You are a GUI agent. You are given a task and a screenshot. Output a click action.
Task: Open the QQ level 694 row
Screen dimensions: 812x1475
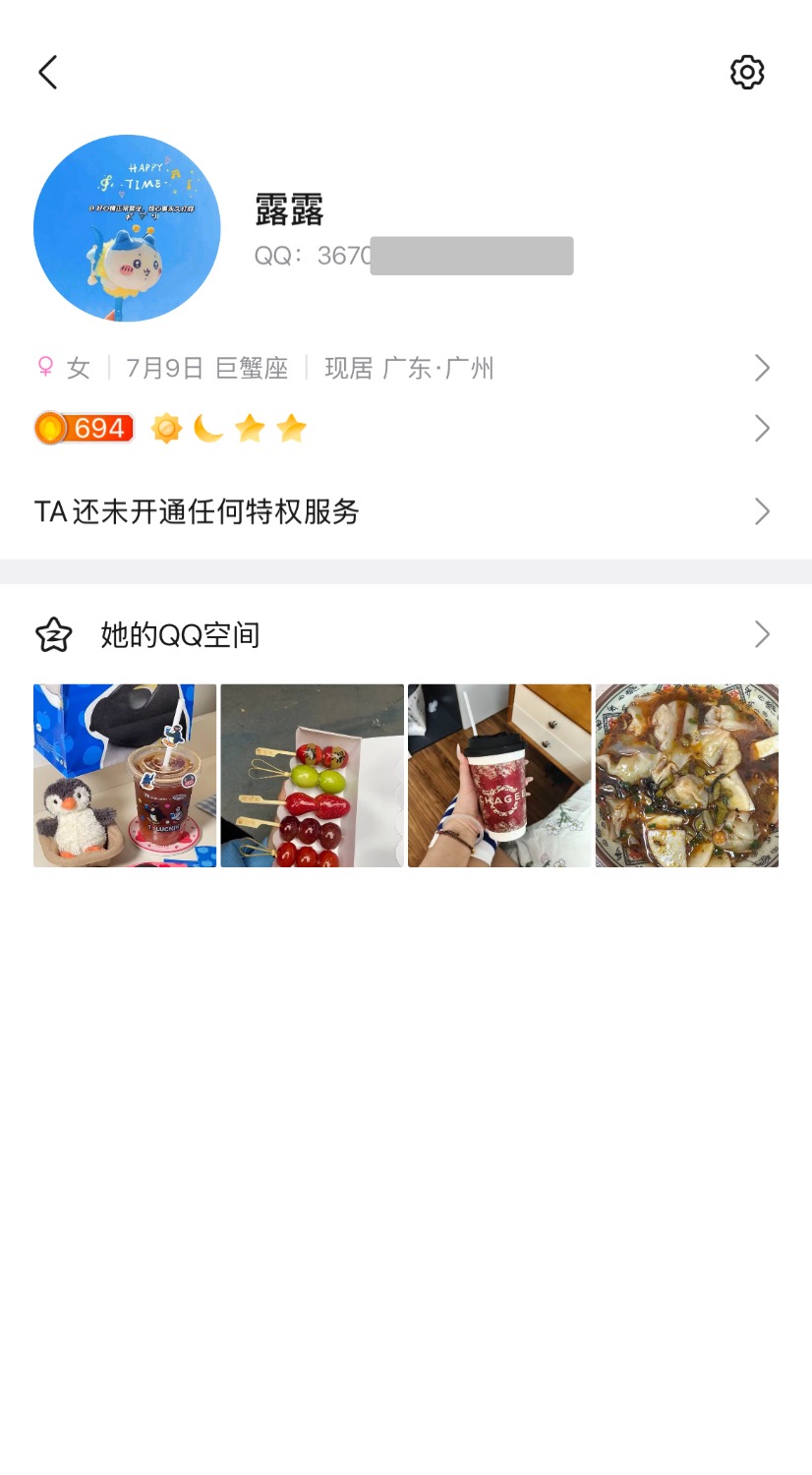click(x=403, y=429)
